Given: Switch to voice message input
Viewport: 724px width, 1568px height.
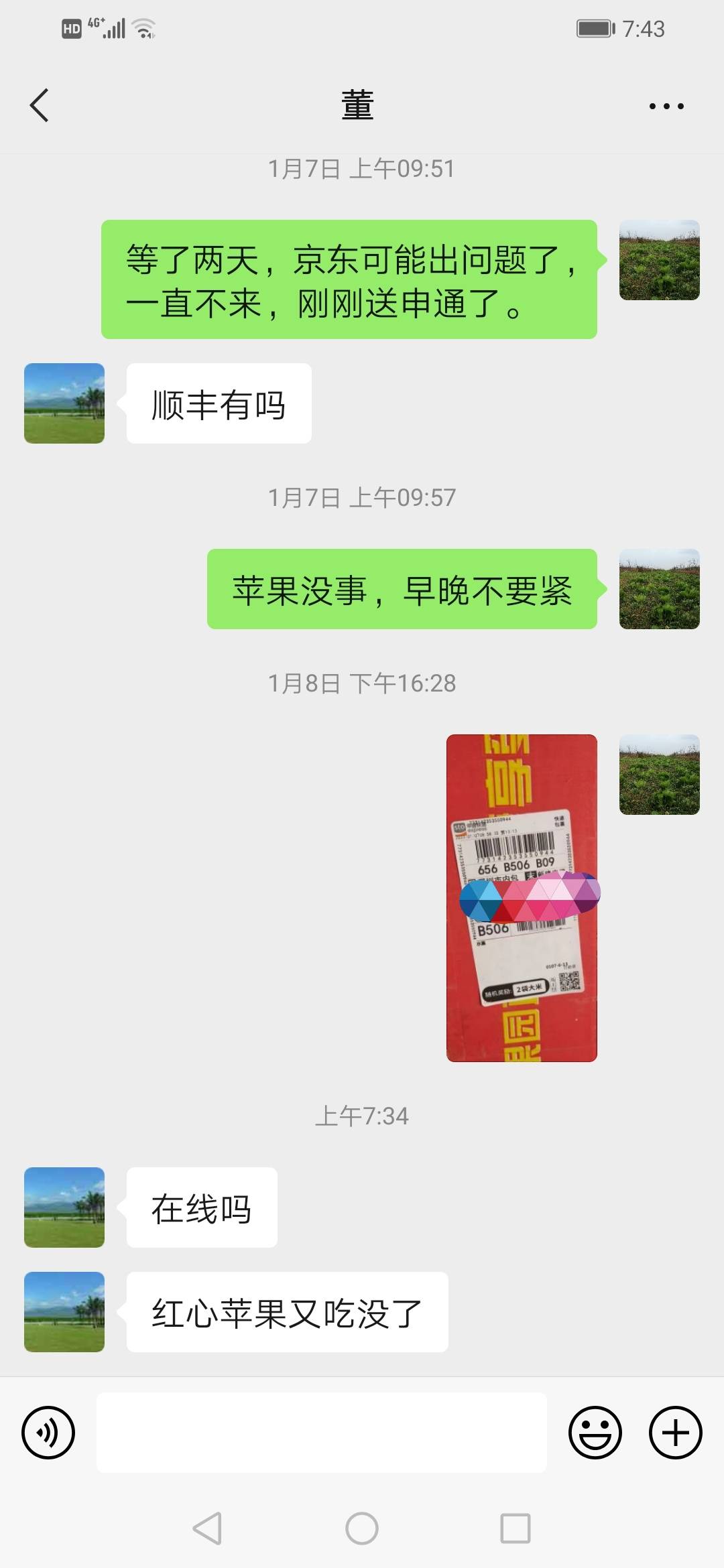Looking at the screenshot, I should [x=48, y=1433].
